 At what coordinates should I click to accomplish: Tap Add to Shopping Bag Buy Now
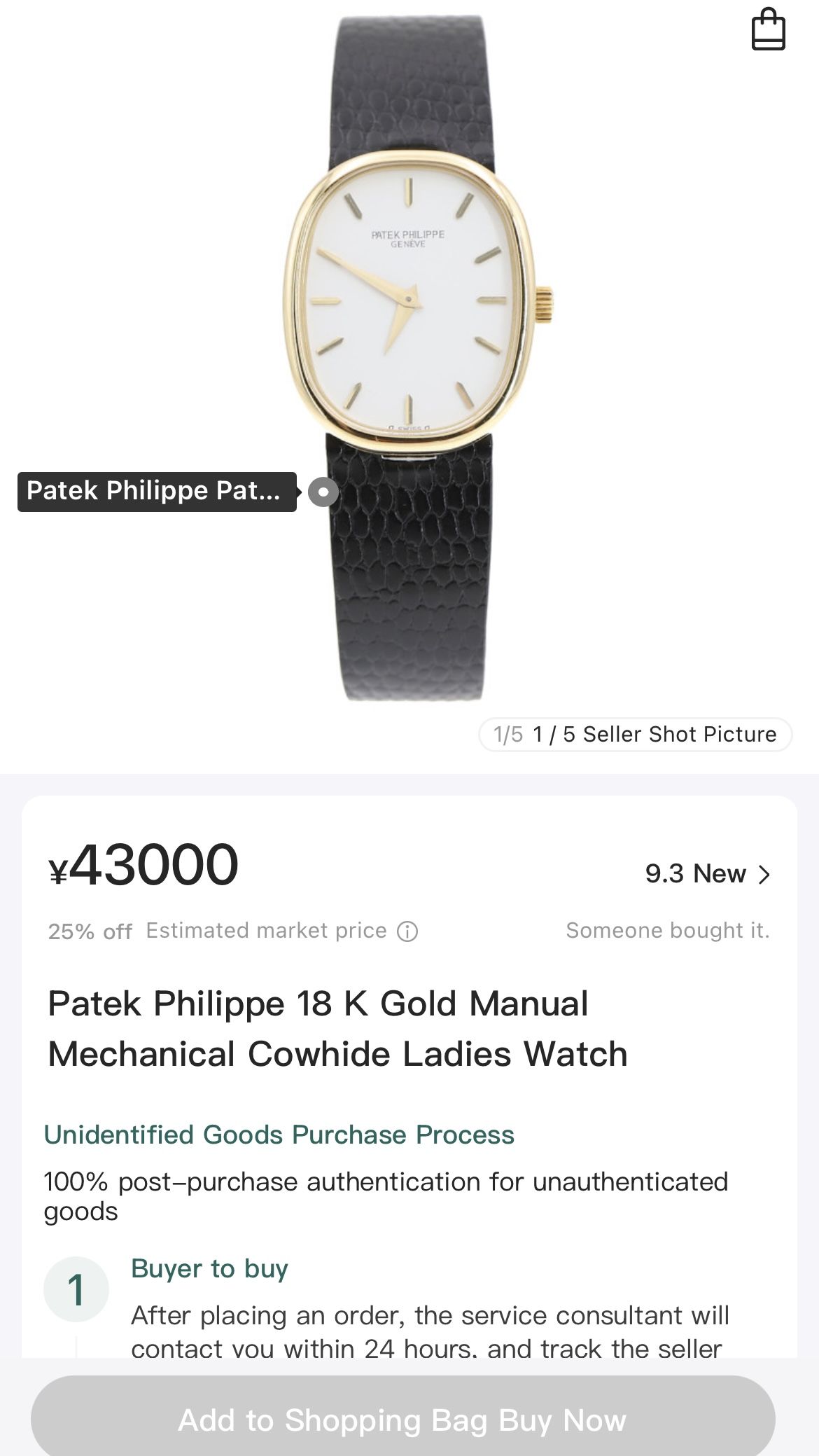click(402, 1420)
